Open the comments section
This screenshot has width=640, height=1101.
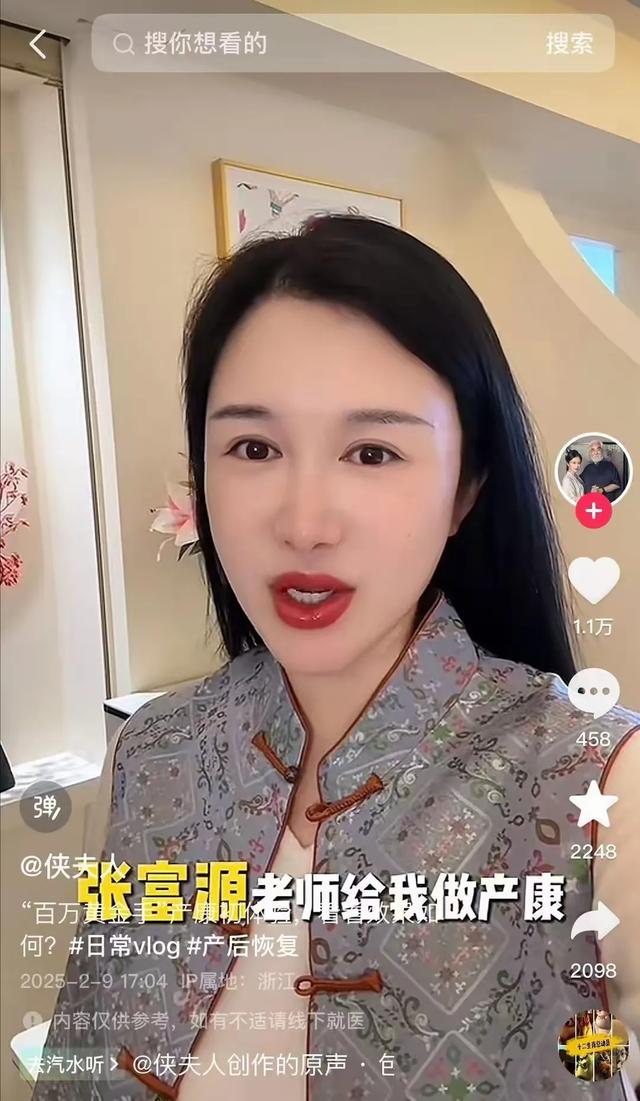[x=593, y=692]
